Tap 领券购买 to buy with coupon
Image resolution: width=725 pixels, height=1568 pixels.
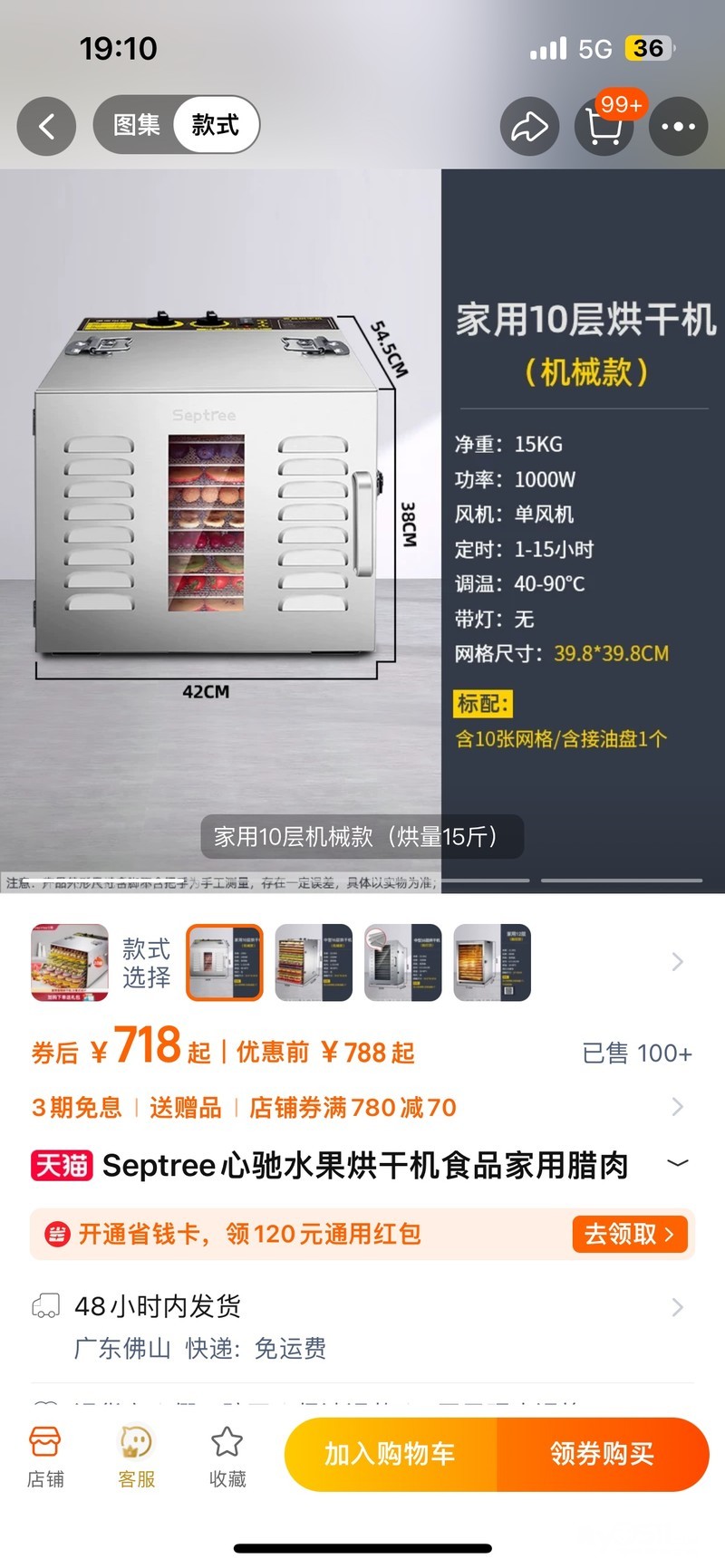602,1454
